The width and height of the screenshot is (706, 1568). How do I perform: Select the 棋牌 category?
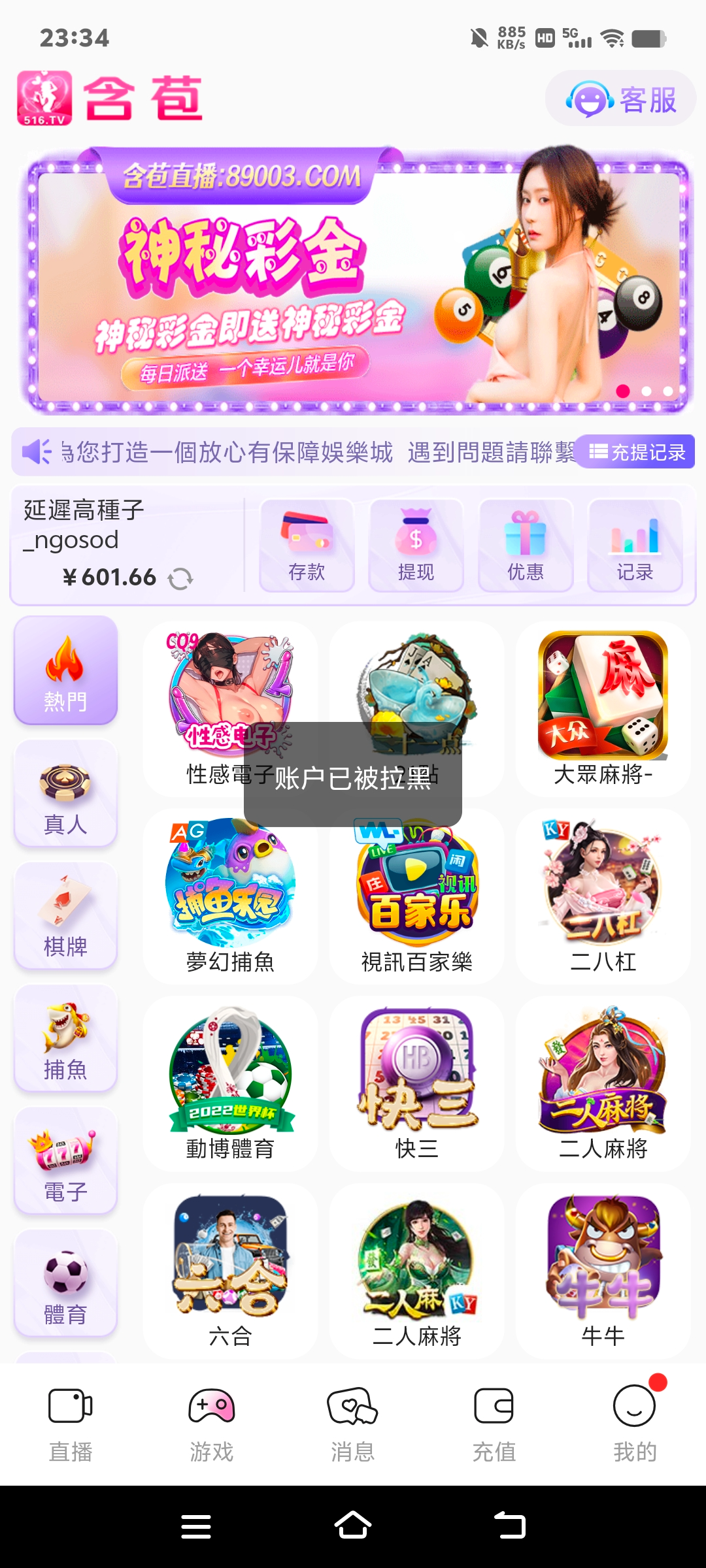65,916
